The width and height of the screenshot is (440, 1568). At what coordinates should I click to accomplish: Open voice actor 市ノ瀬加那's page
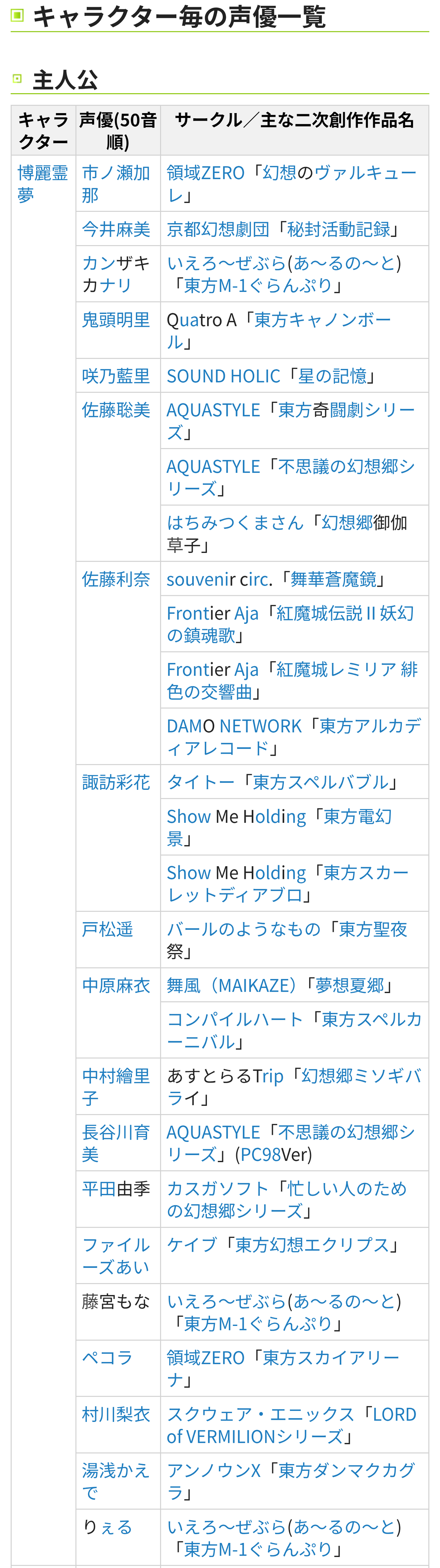click(x=115, y=184)
